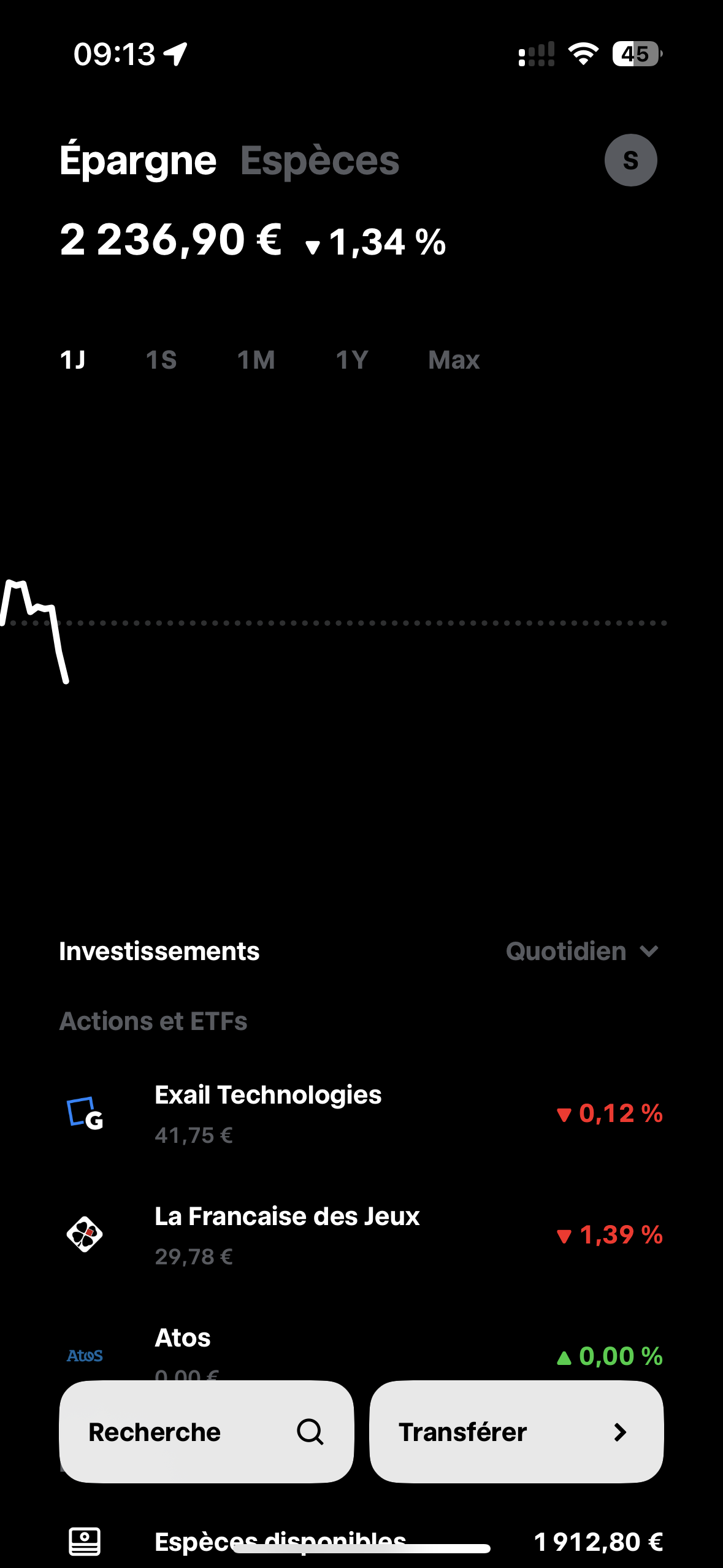Image resolution: width=723 pixels, height=1568 pixels.
Task: Open the Atos investment row
Action: [x=361, y=1350]
